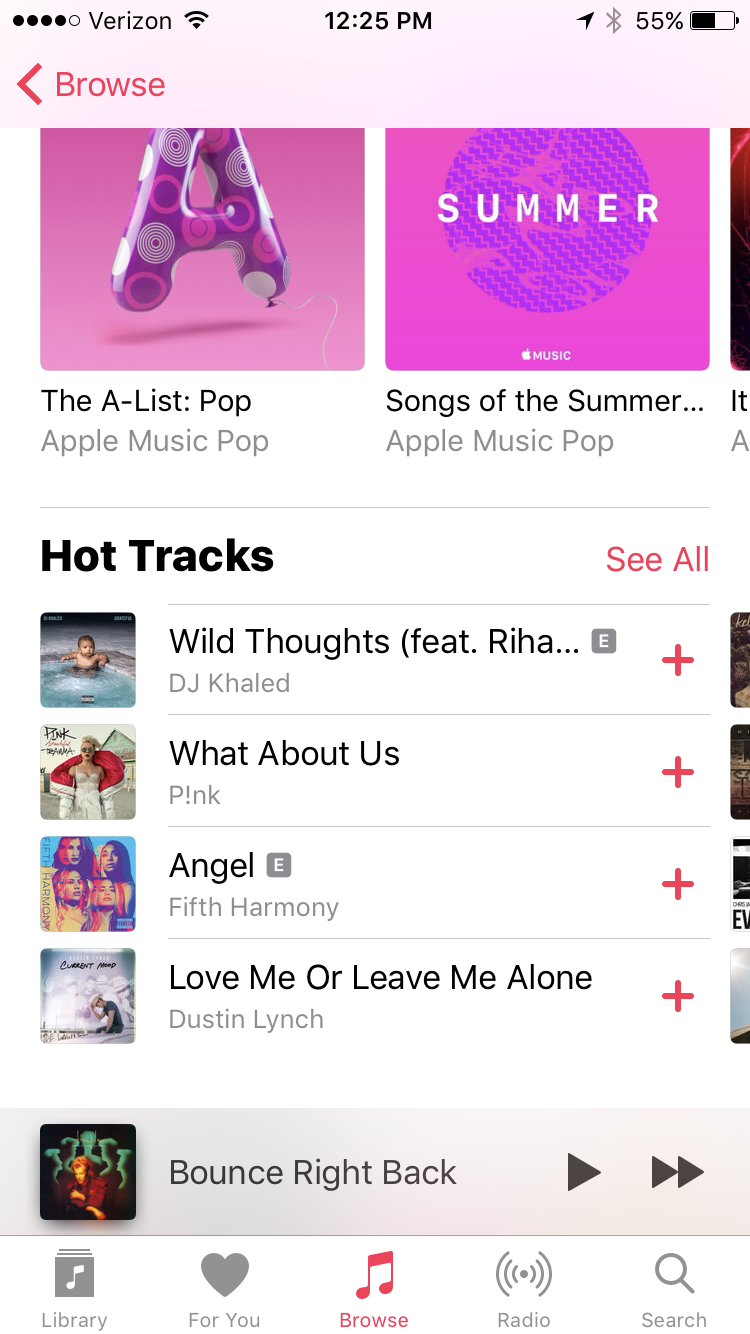This screenshot has width=750, height=1334.
Task: Switch to the Library tab
Action: pyautogui.click(x=74, y=1290)
